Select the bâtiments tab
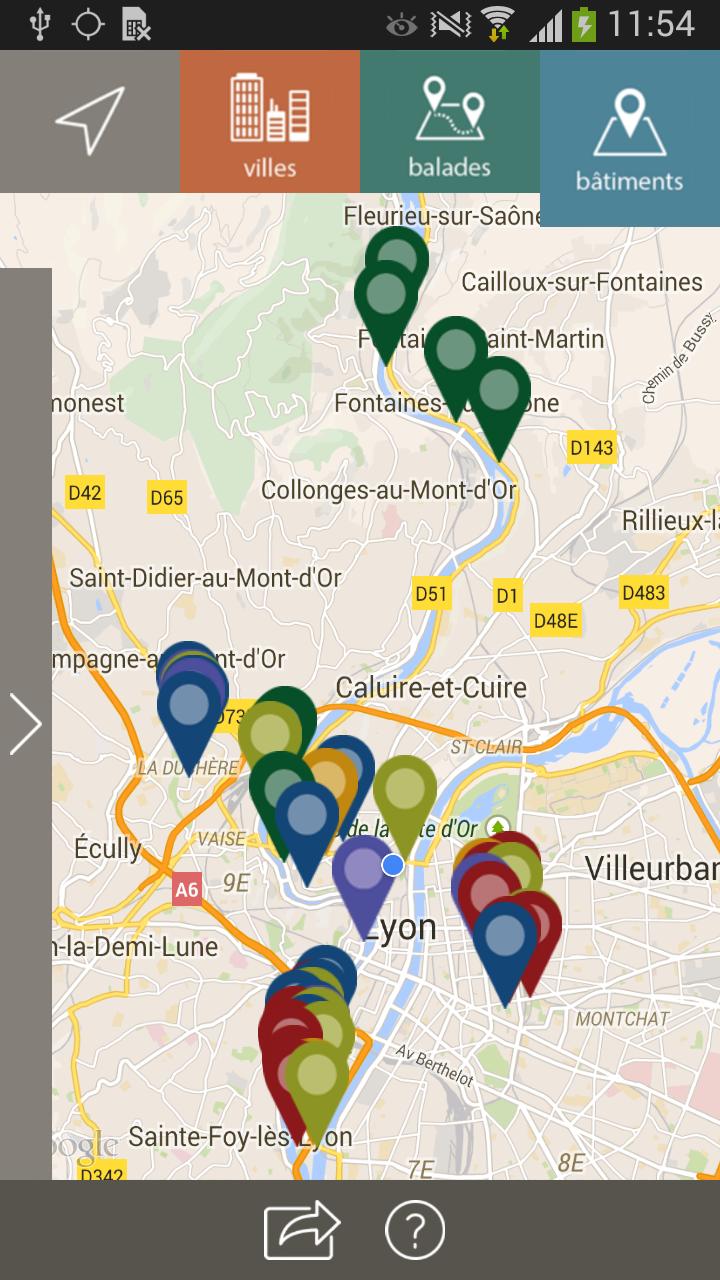 (629, 138)
